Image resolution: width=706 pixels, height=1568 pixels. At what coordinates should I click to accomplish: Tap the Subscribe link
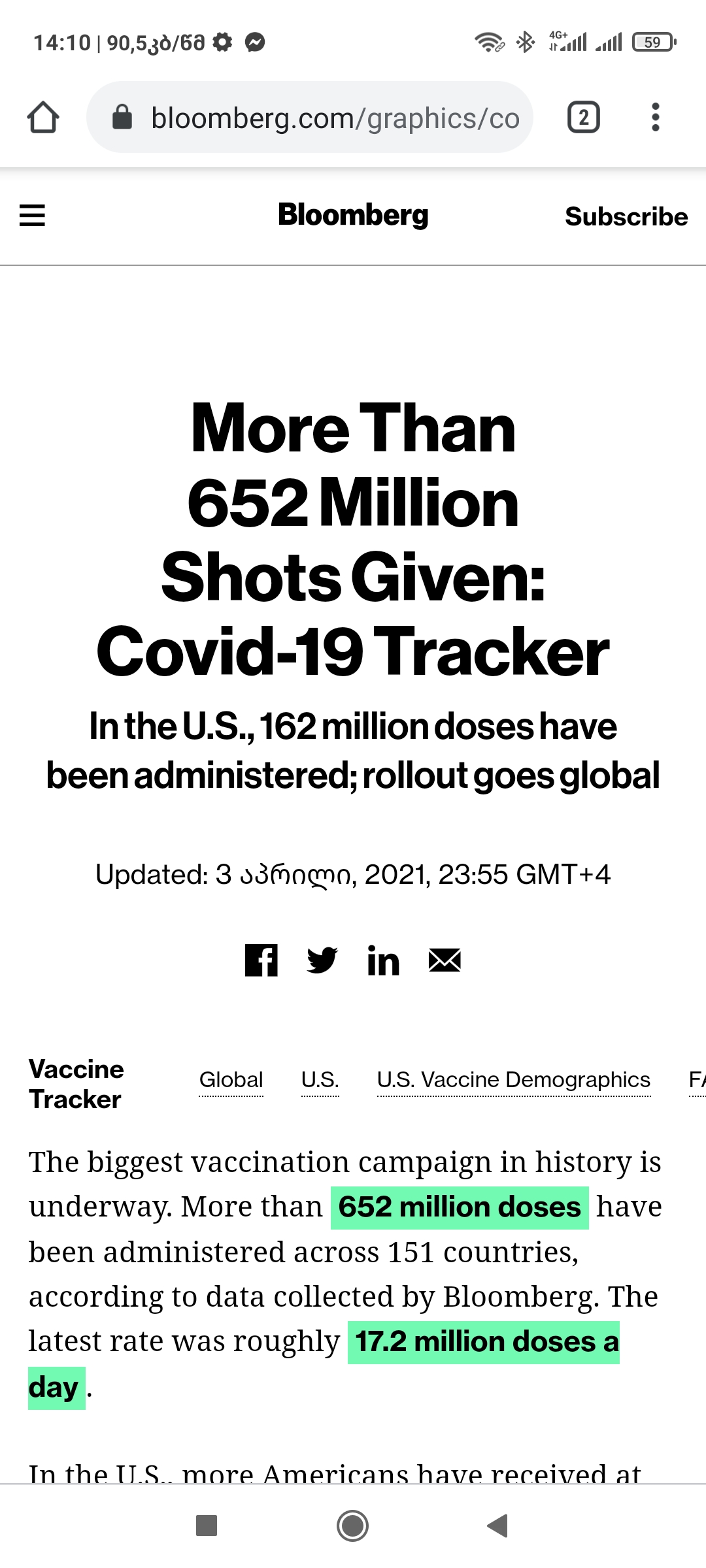[626, 216]
